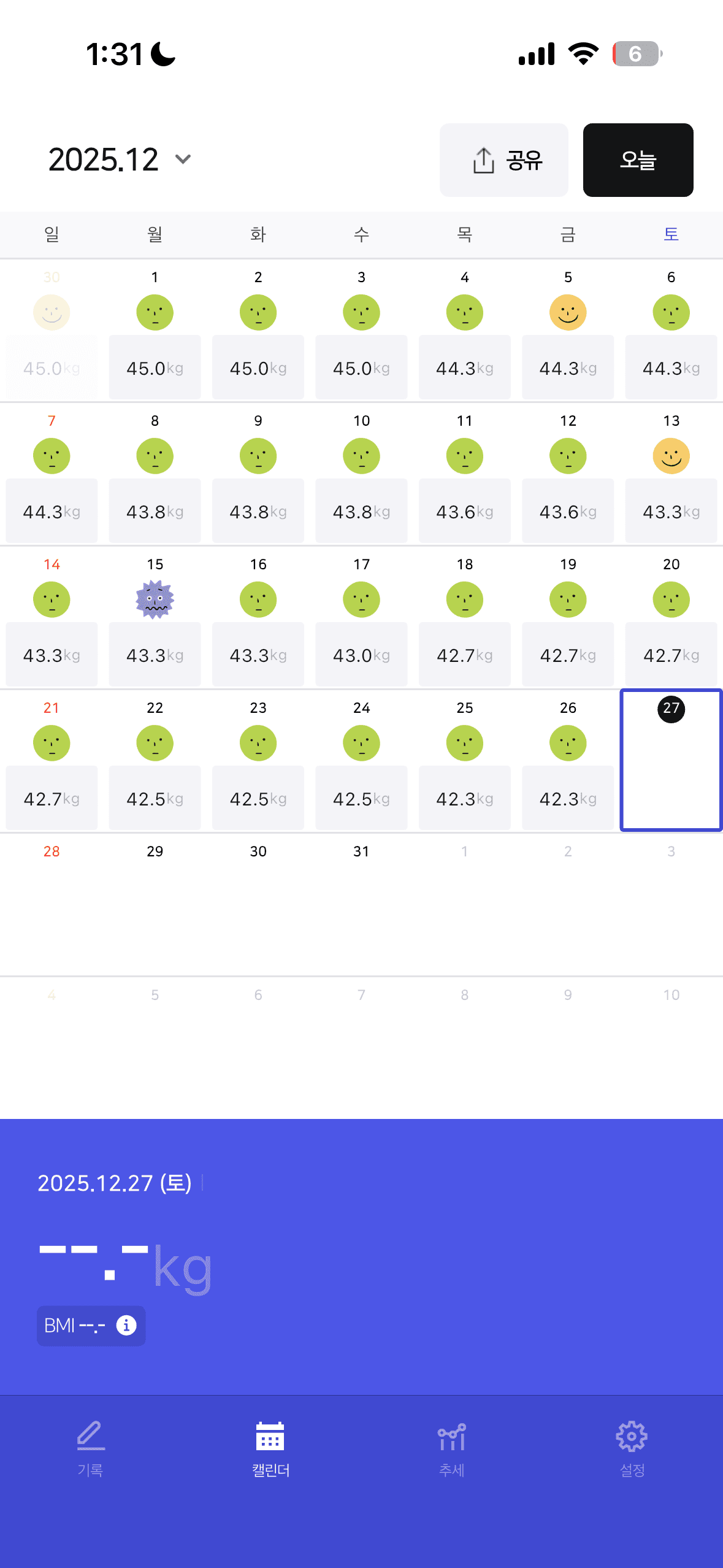Viewport: 723px width, 1568px height.
Task: Open the 캘린더 tab
Action: pyautogui.click(x=270, y=1448)
